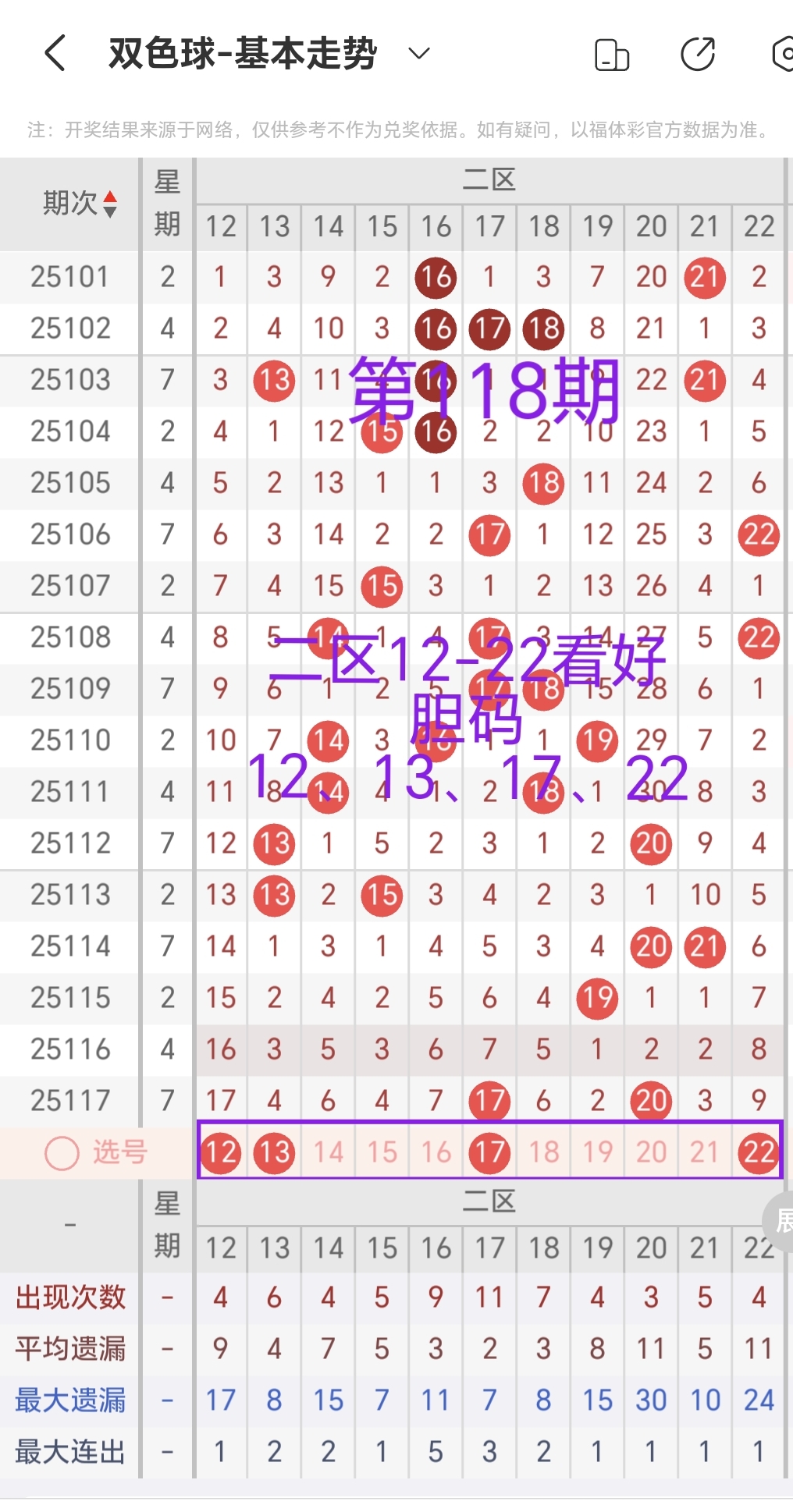This screenshot has width=793, height=1512.
Task: Sort the chart by 期次
Action: click(x=80, y=204)
